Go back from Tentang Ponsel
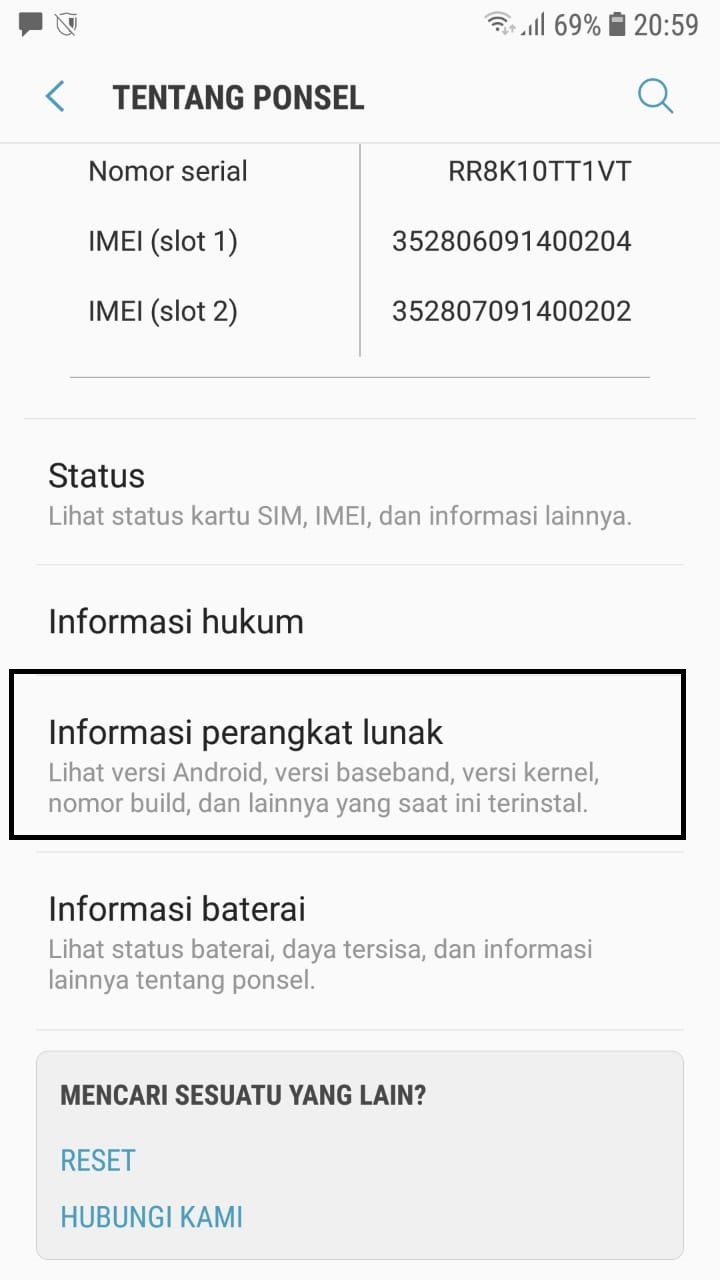Screen dimensions: 720x1280 click(55, 97)
